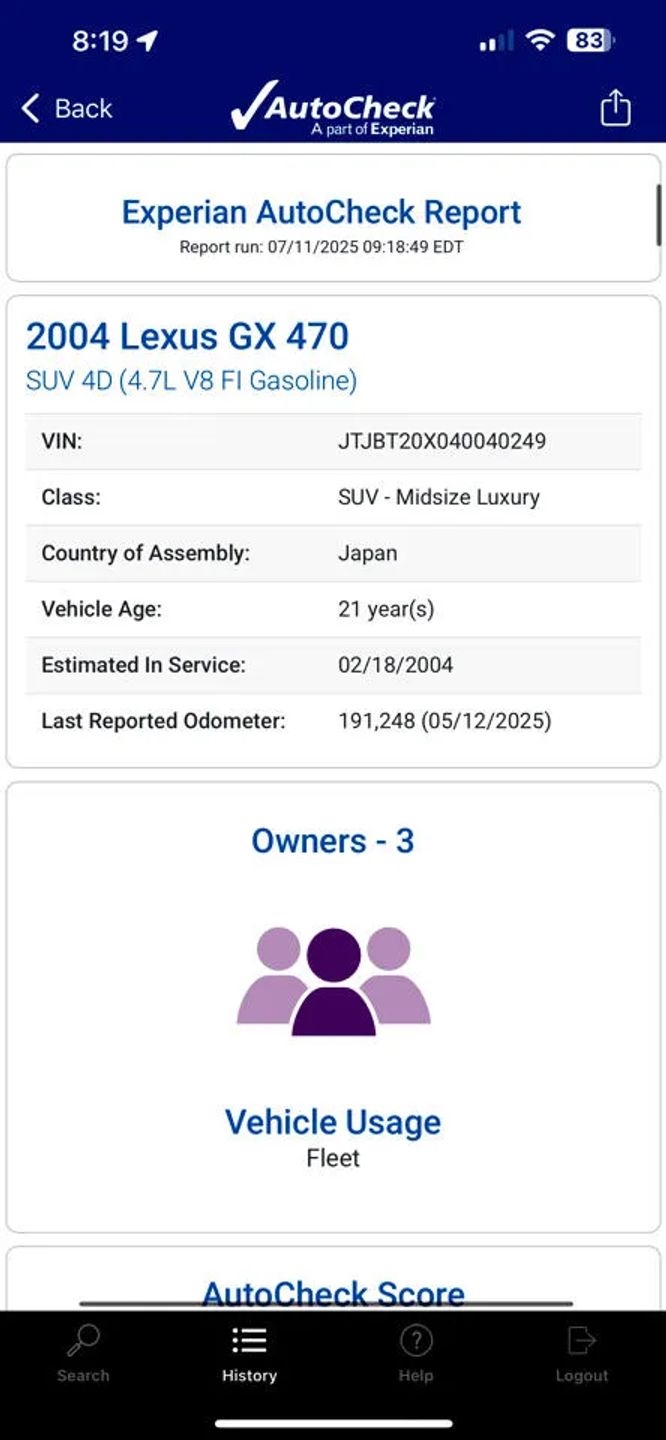Go back using the Back button
Screen dimensions: 666x1440
click(67, 108)
